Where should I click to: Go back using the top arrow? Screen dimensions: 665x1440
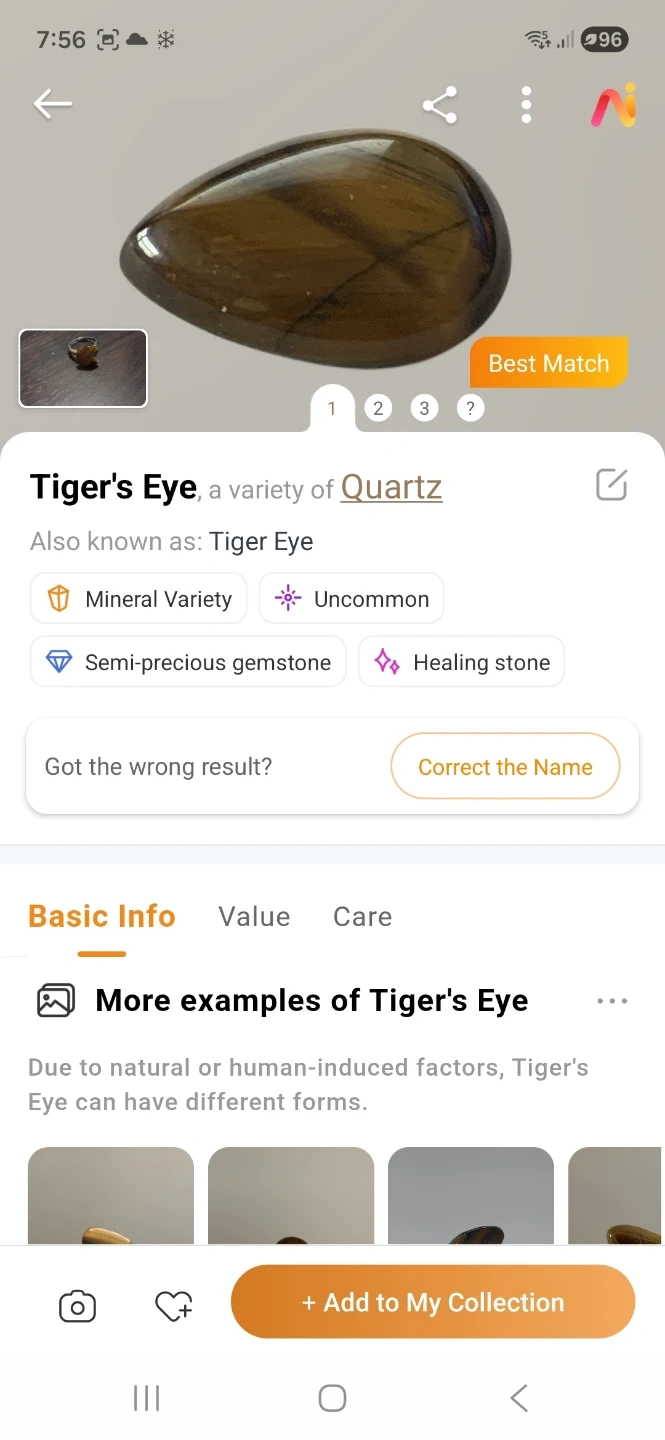click(52, 104)
